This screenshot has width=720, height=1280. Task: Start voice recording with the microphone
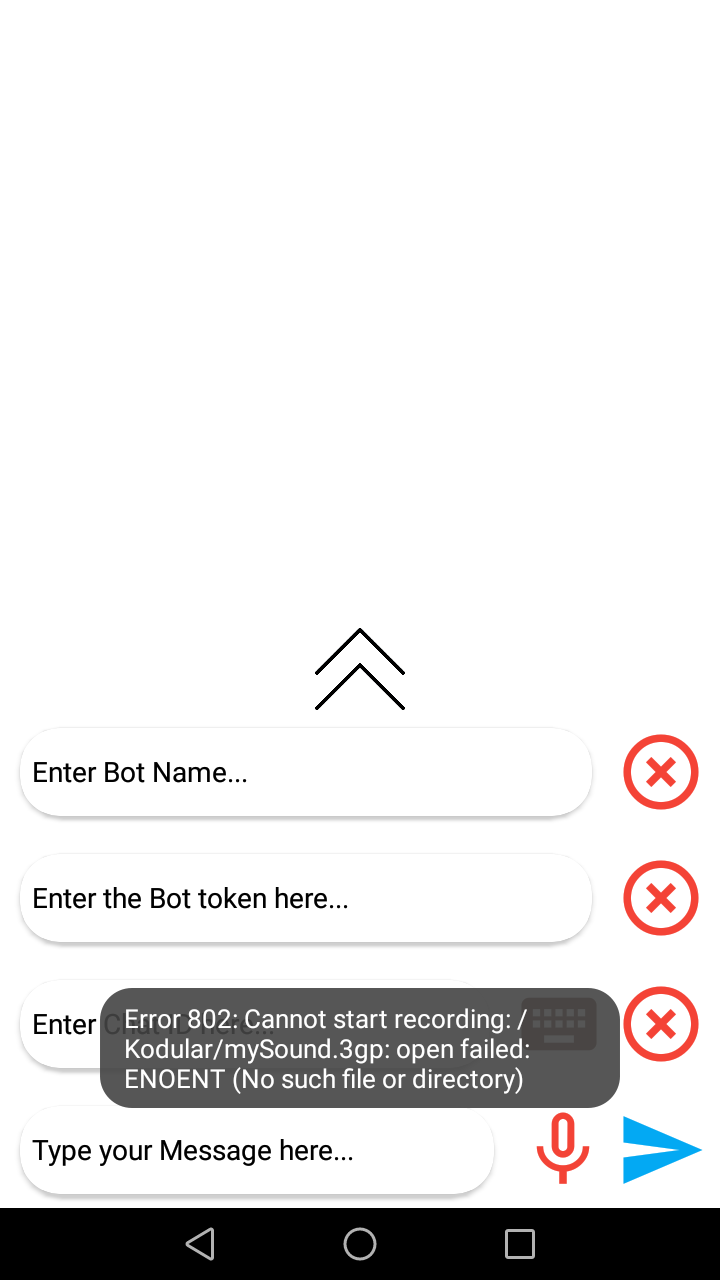click(x=563, y=1148)
